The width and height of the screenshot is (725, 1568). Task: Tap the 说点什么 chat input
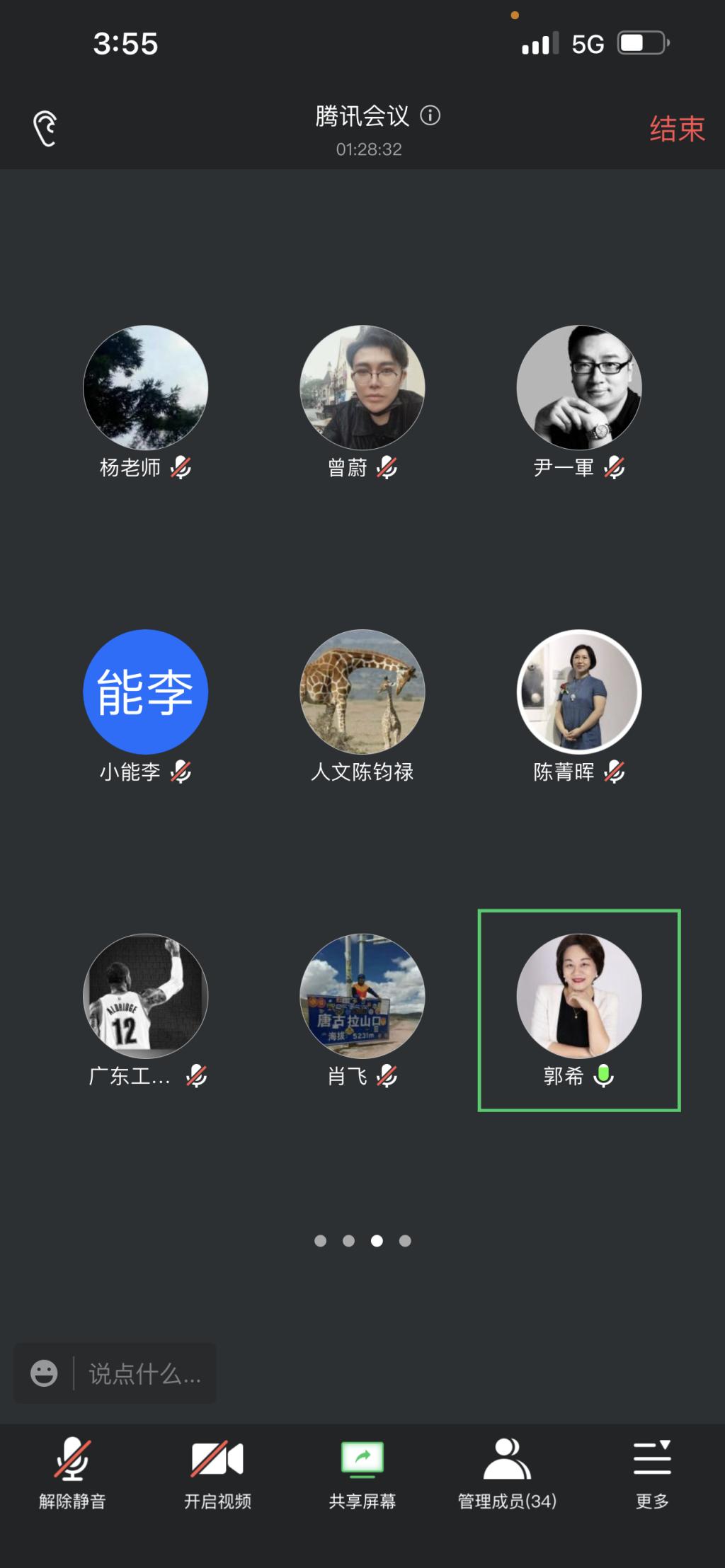point(144,1375)
